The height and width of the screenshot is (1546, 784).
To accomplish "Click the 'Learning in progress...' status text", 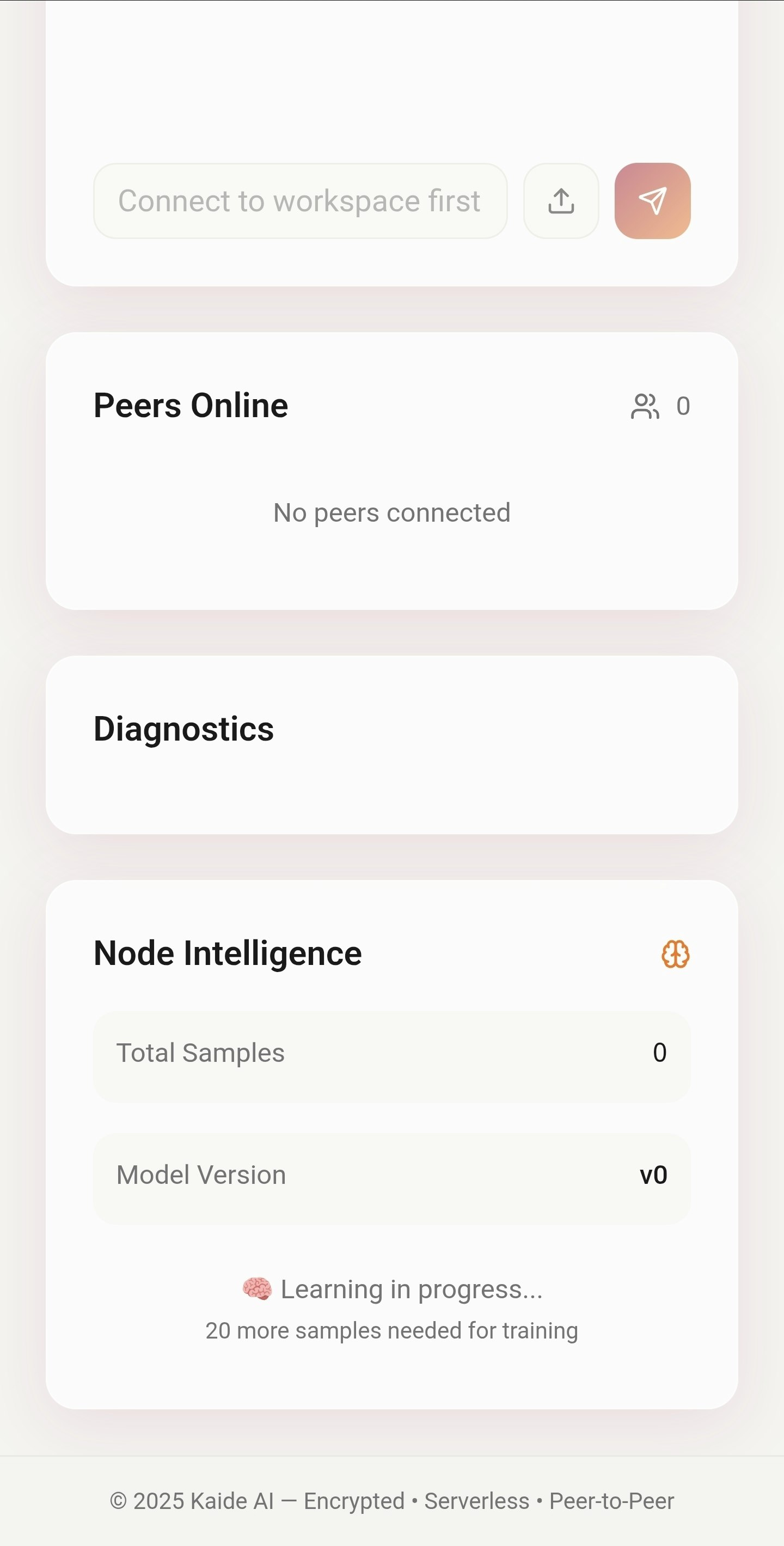I will coord(412,1288).
